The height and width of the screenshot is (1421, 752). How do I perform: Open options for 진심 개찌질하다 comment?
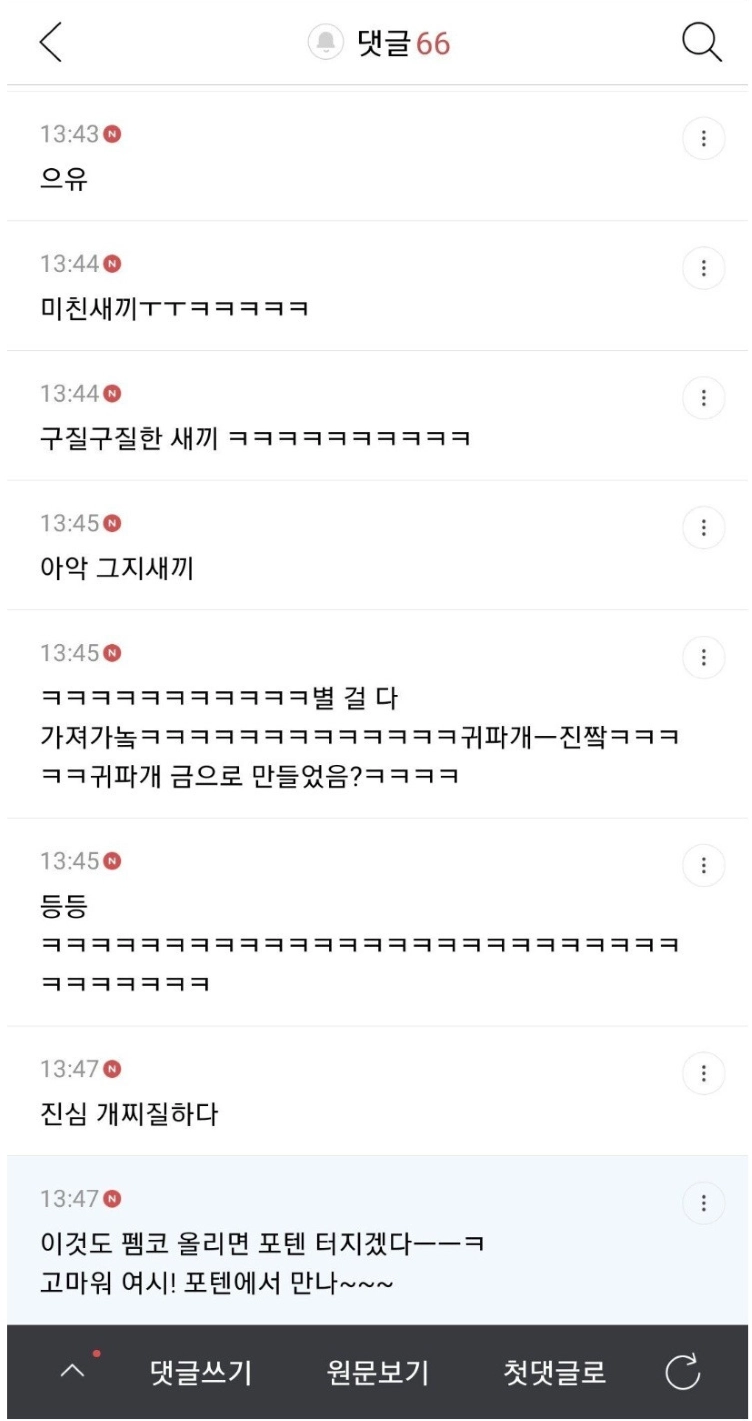click(704, 1073)
